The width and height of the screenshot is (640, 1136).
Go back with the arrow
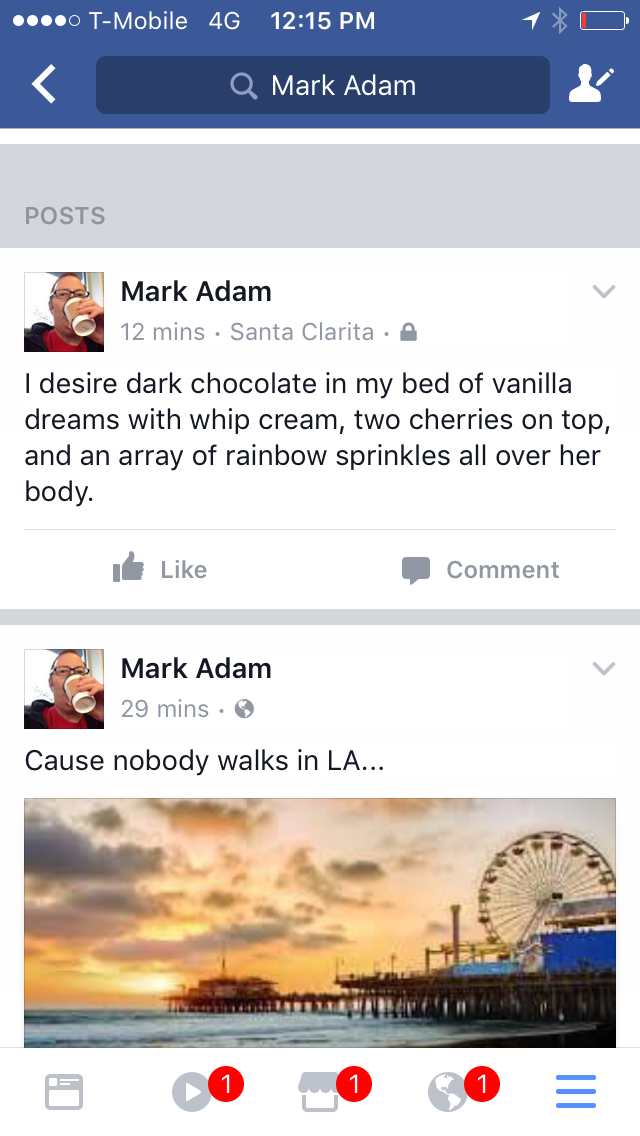coord(44,85)
